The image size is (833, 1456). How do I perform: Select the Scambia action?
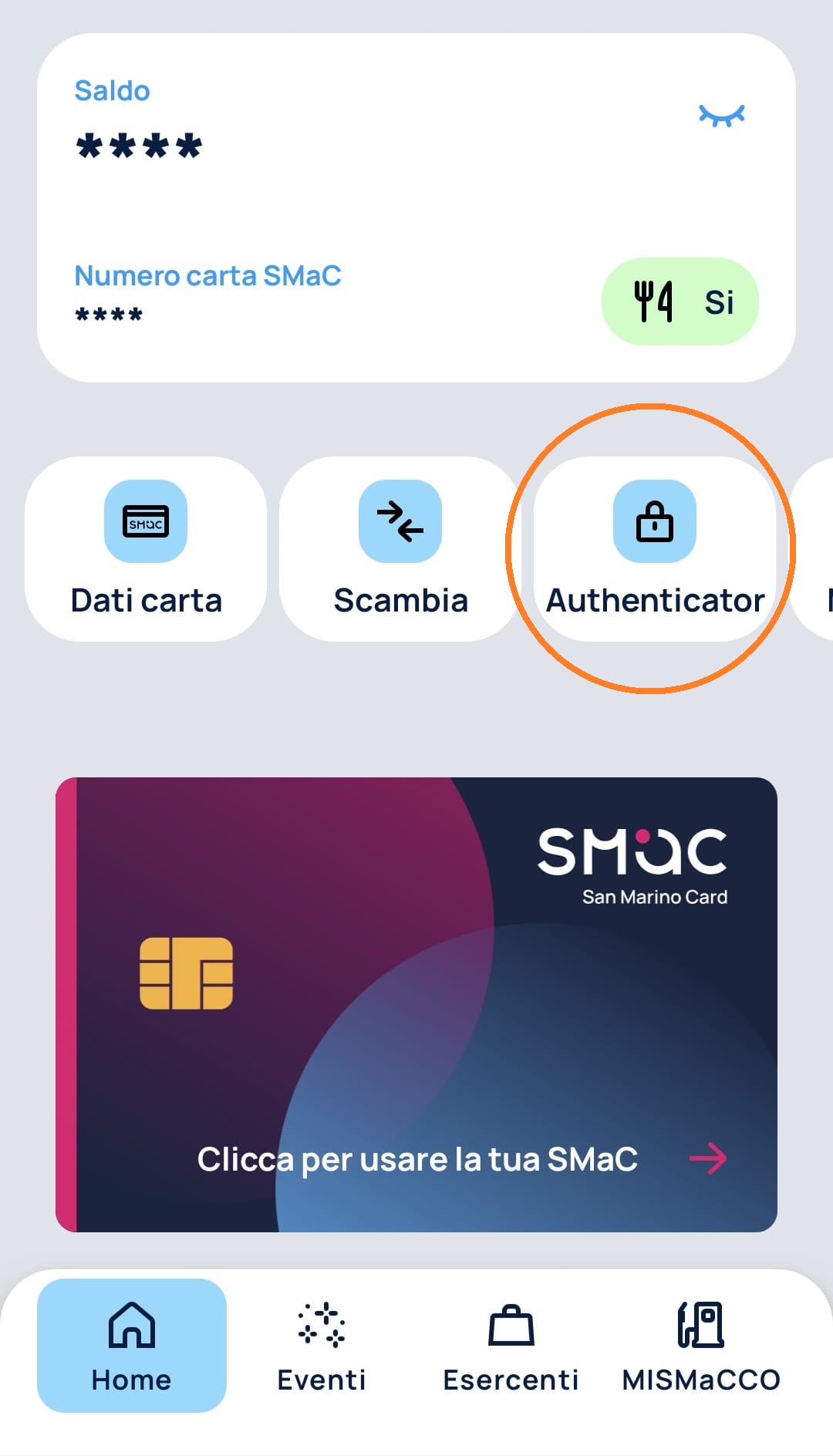400,549
